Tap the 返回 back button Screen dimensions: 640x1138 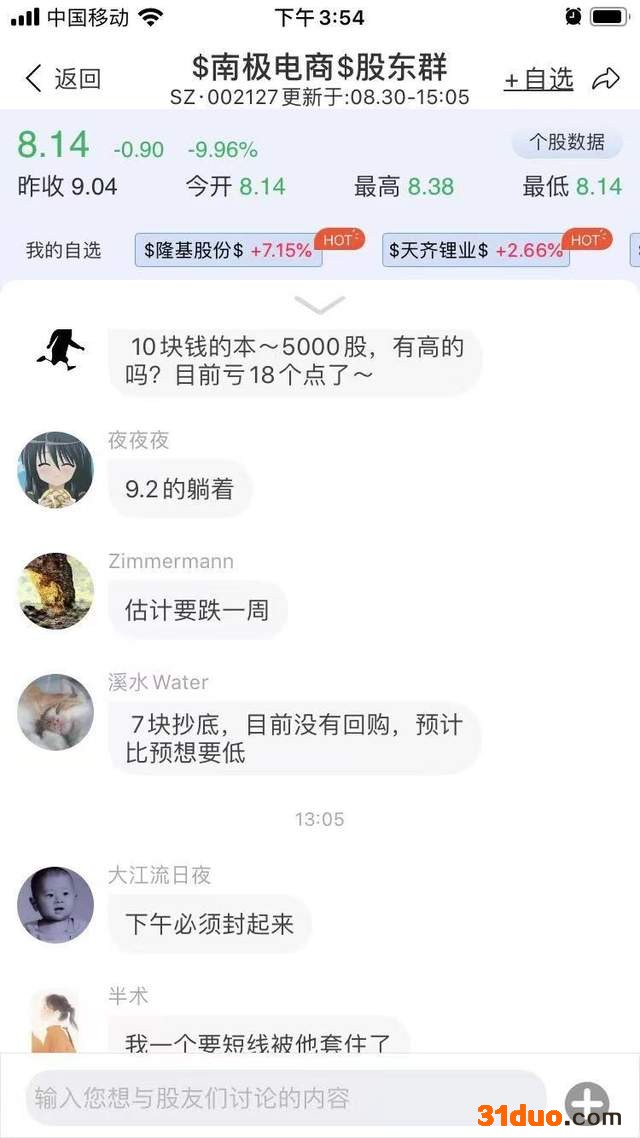pos(62,79)
